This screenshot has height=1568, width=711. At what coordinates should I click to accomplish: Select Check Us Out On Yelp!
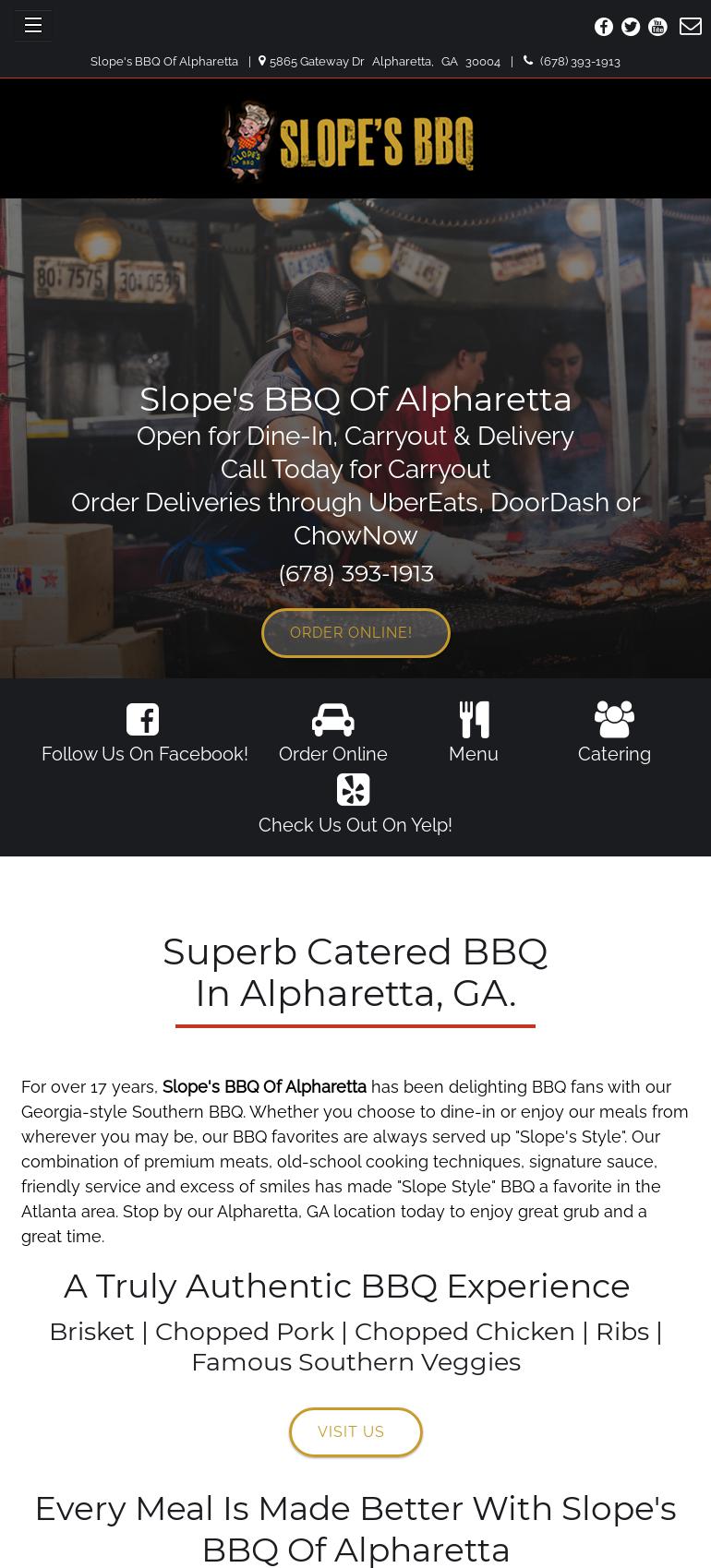tap(355, 805)
